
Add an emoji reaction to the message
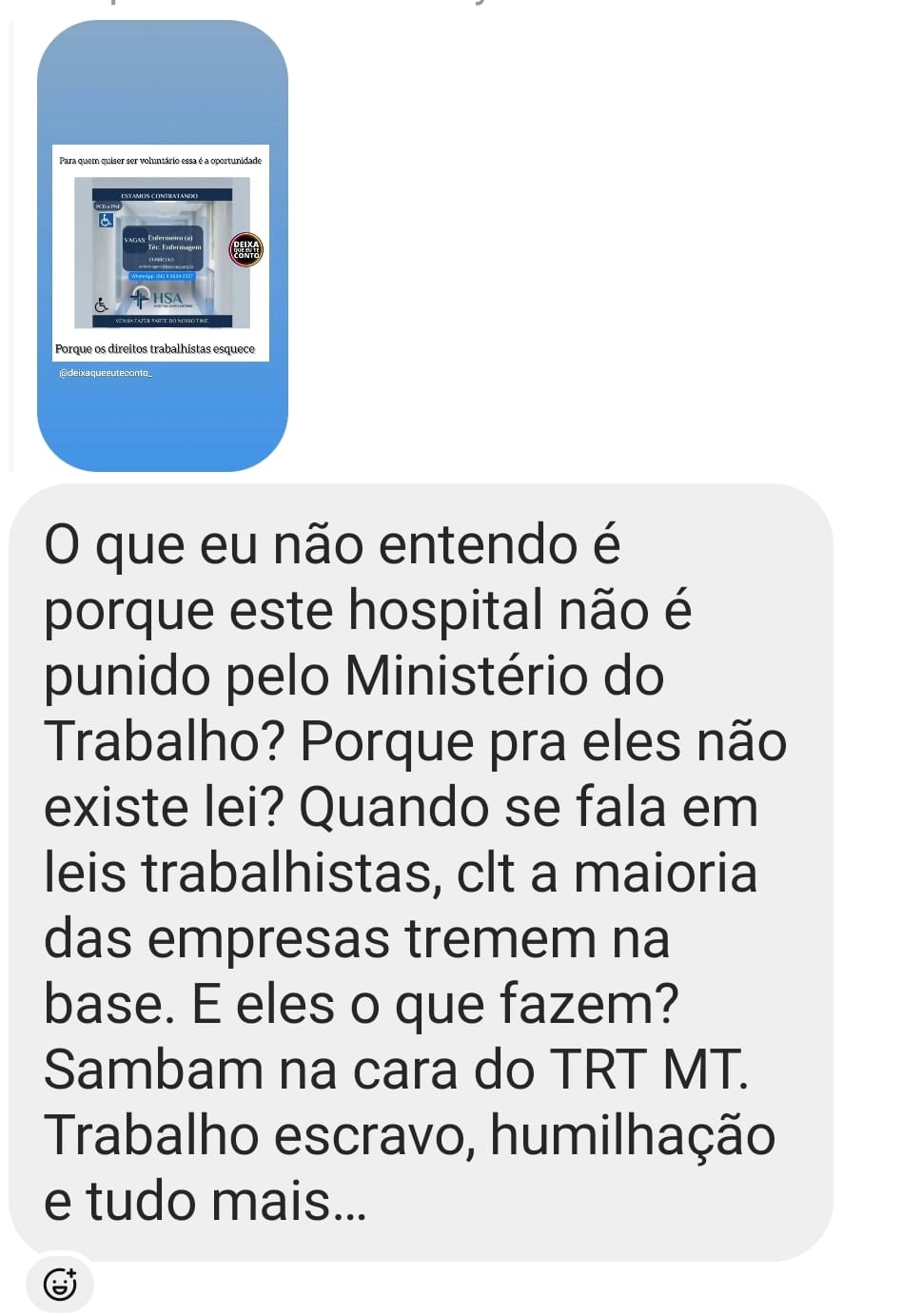point(60,1284)
